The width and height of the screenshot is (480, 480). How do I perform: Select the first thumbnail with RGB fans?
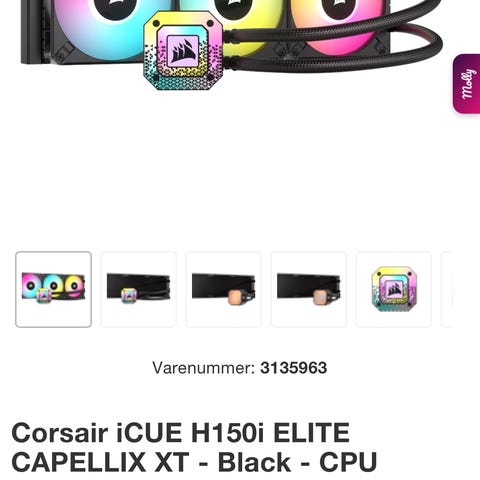(53, 289)
